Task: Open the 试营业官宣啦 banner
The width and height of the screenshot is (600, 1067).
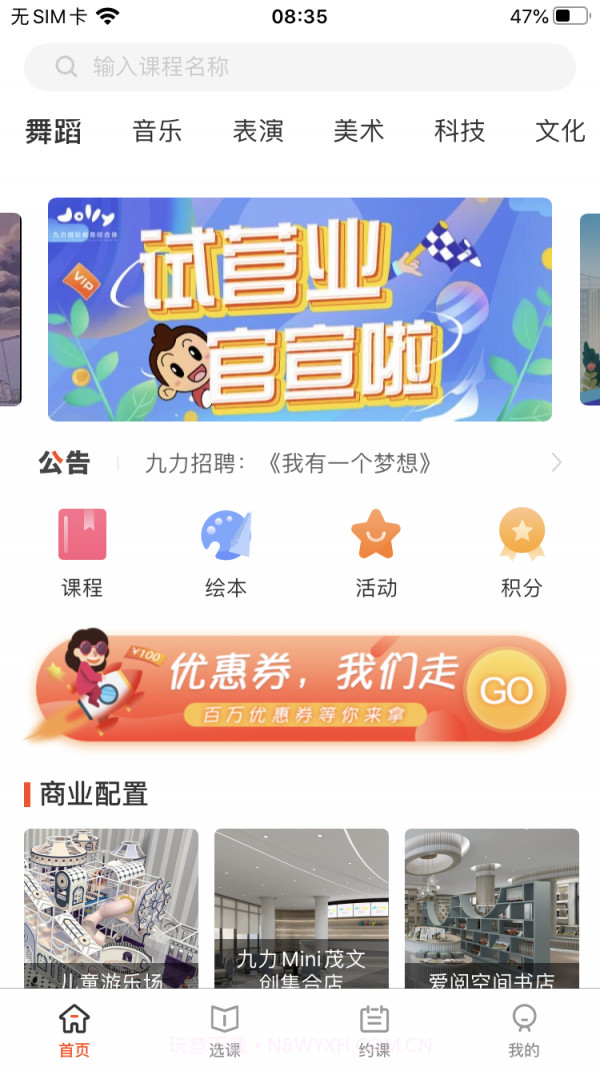Action: [x=300, y=309]
